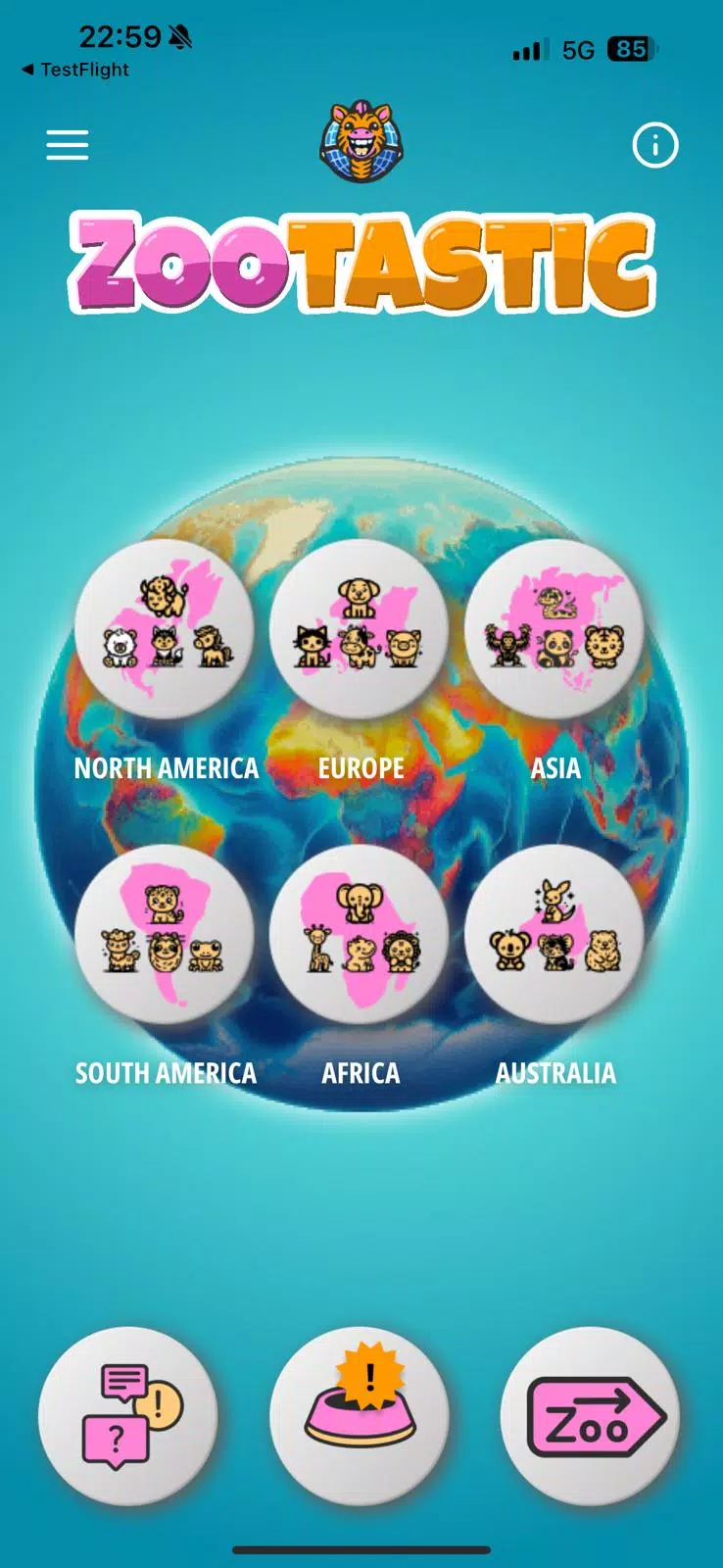Select the North America animals button
The height and width of the screenshot is (1568, 723).
165,629
